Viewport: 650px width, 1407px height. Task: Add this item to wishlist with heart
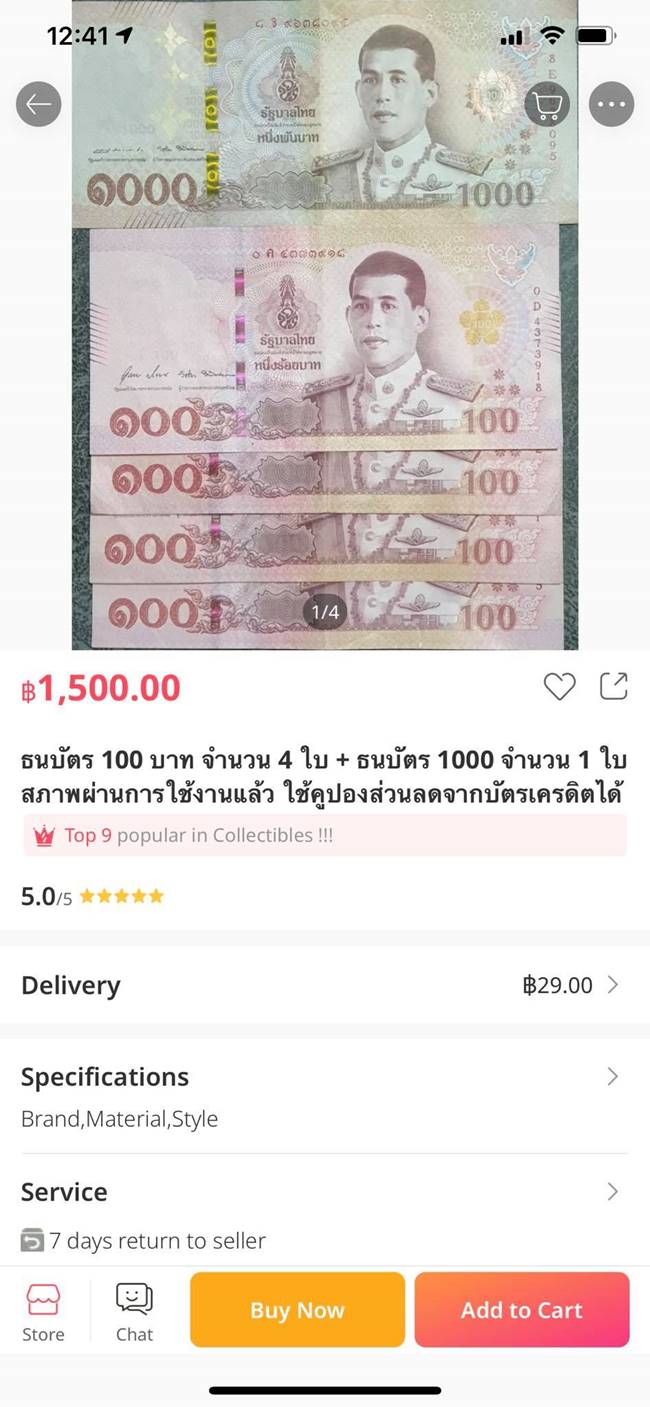click(x=559, y=686)
